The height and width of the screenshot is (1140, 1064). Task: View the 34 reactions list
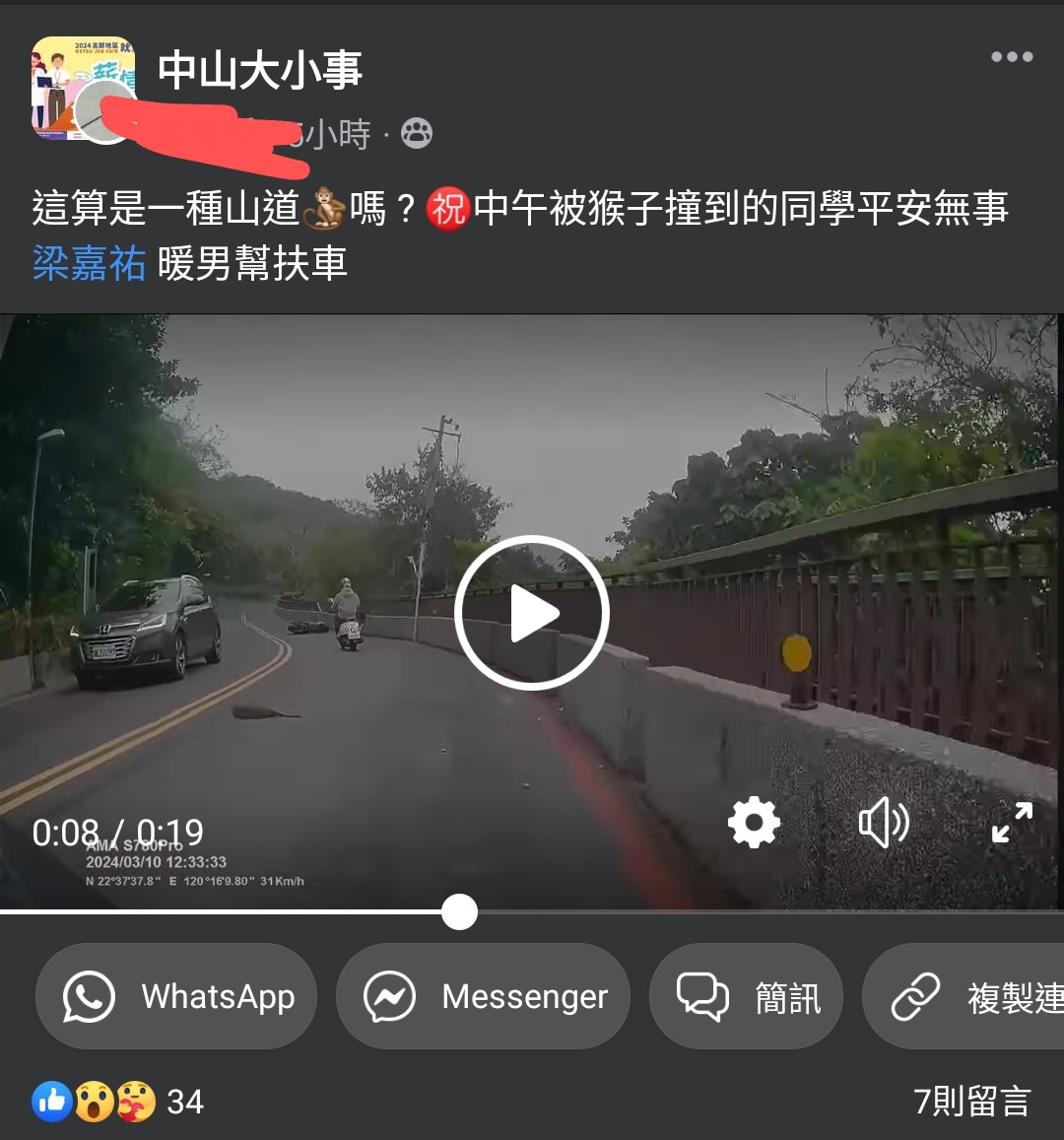point(118,1101)
